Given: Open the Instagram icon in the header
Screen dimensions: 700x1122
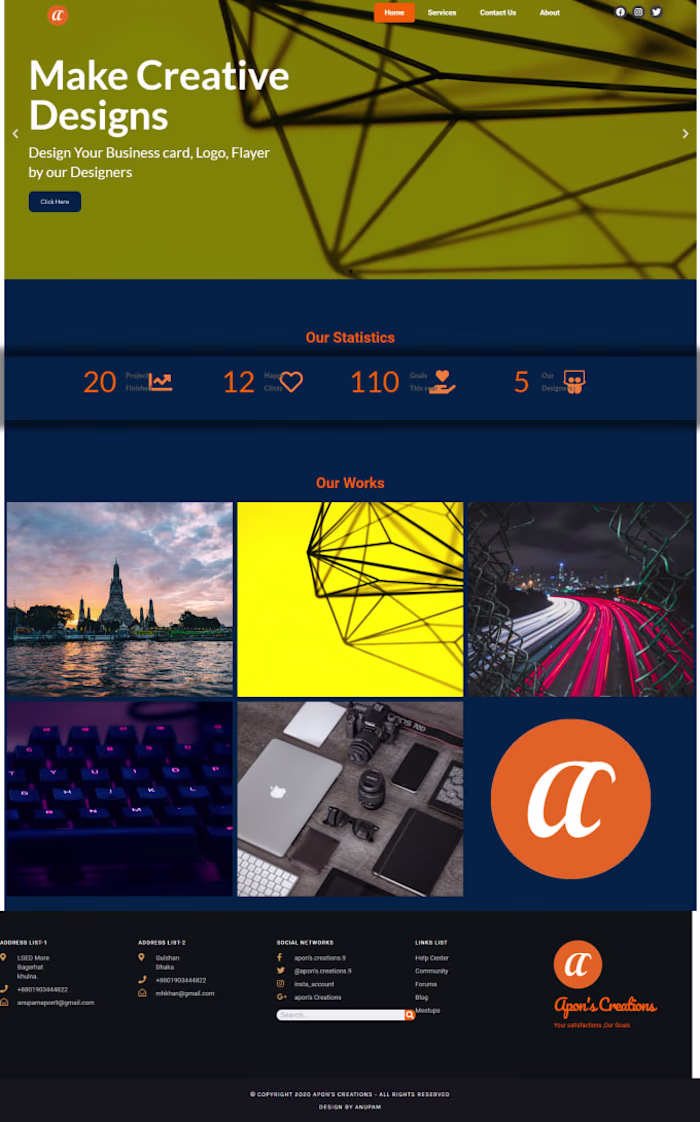Looking at the screenshot, I should coord(638,12).
